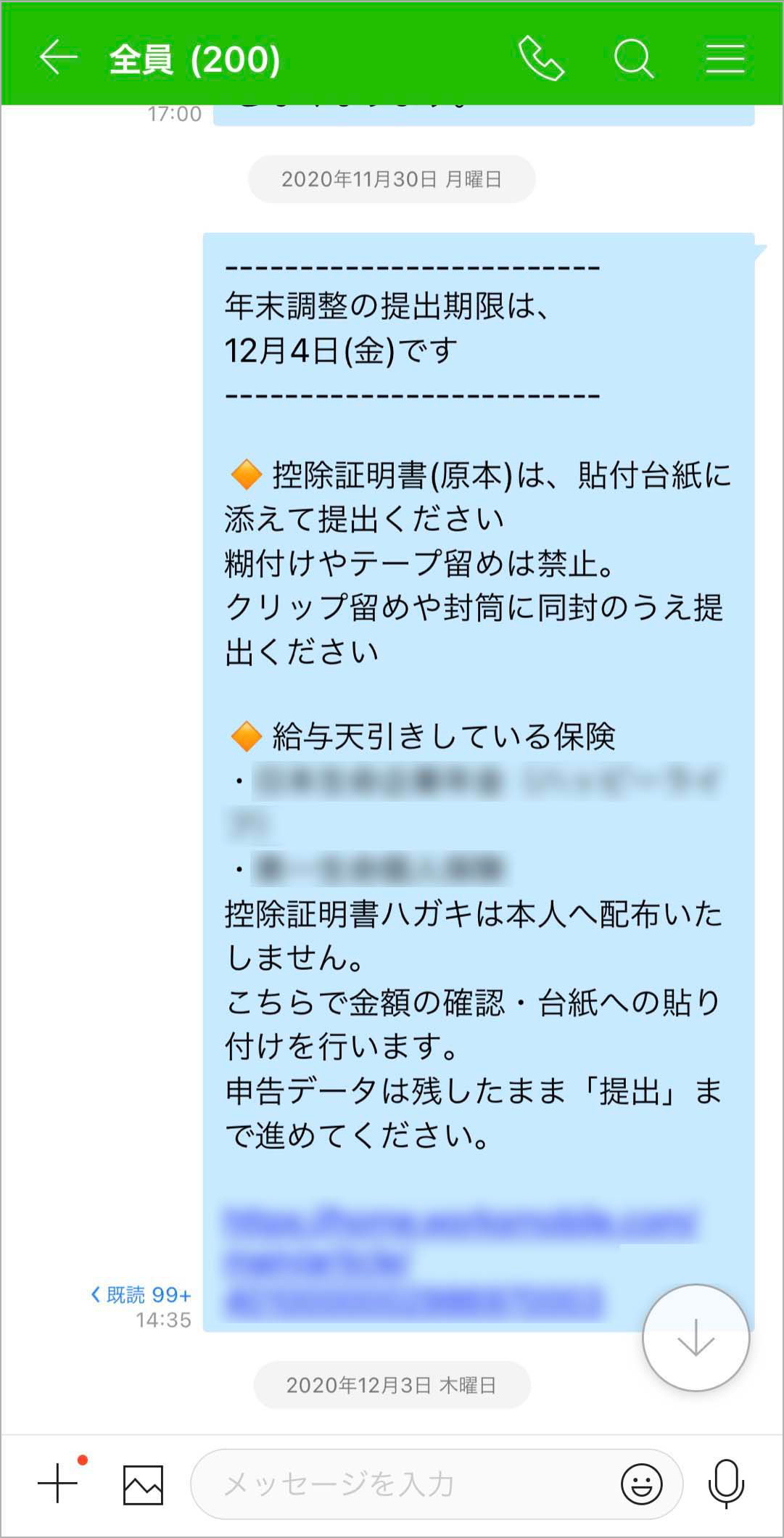Open the chat hamburger menu

[725, 58]
